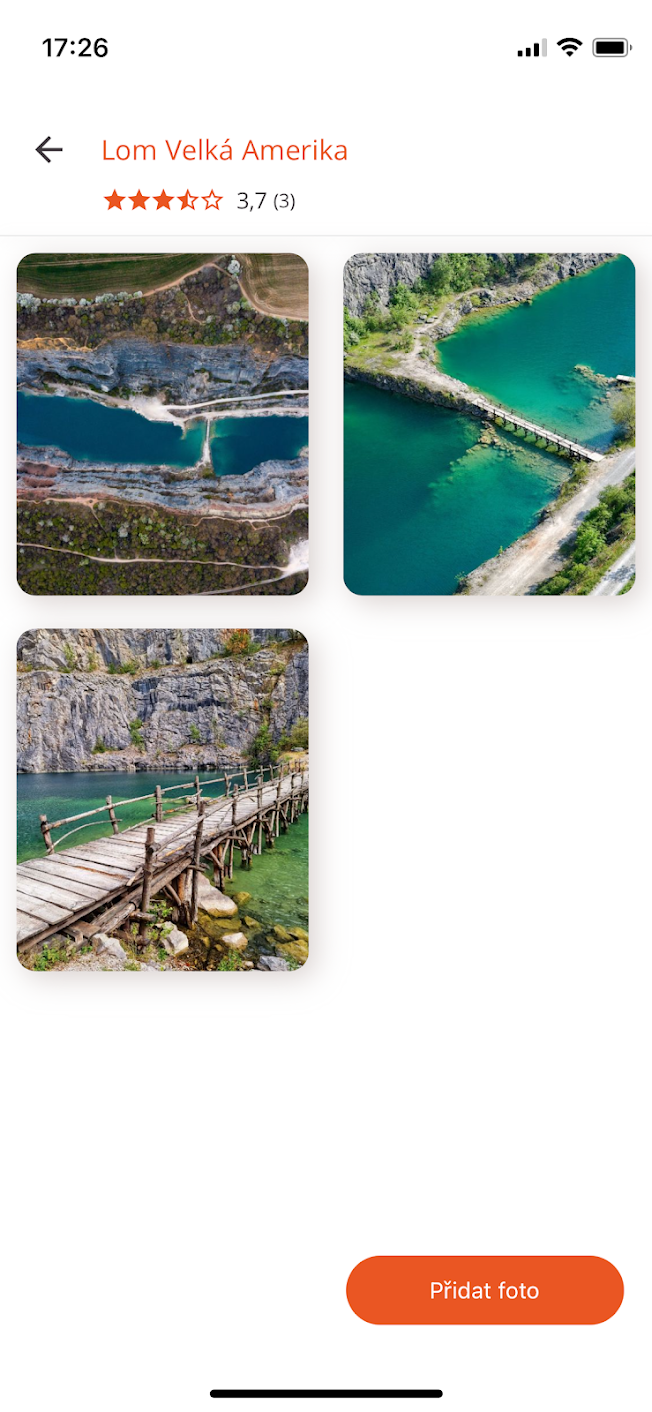This screenshot has width=652, height=1412.
Task: Open the aerial photo of the turquoise lake bridge
Action: tap(489, 424)
